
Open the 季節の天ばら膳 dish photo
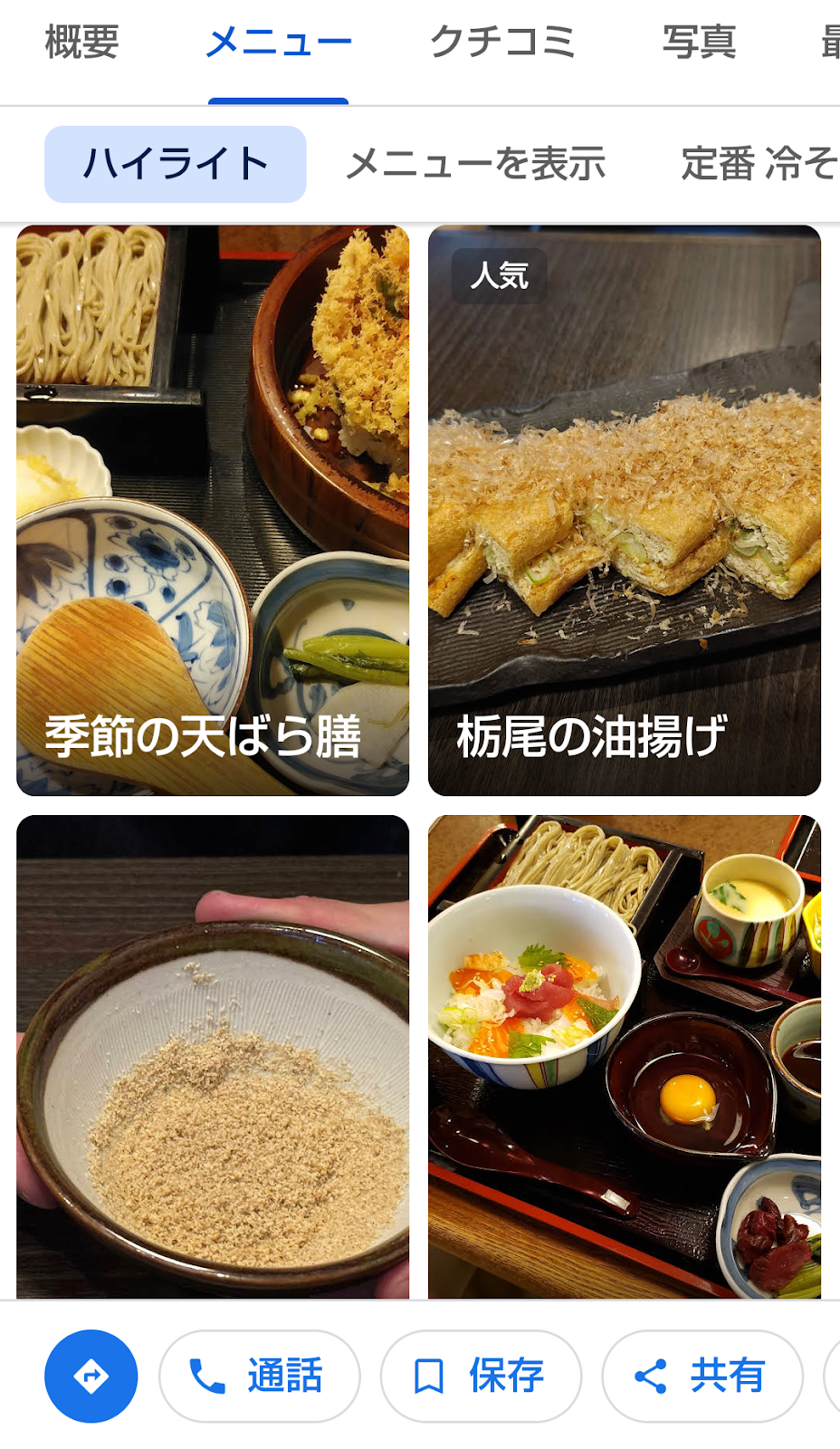coord(213,511)
